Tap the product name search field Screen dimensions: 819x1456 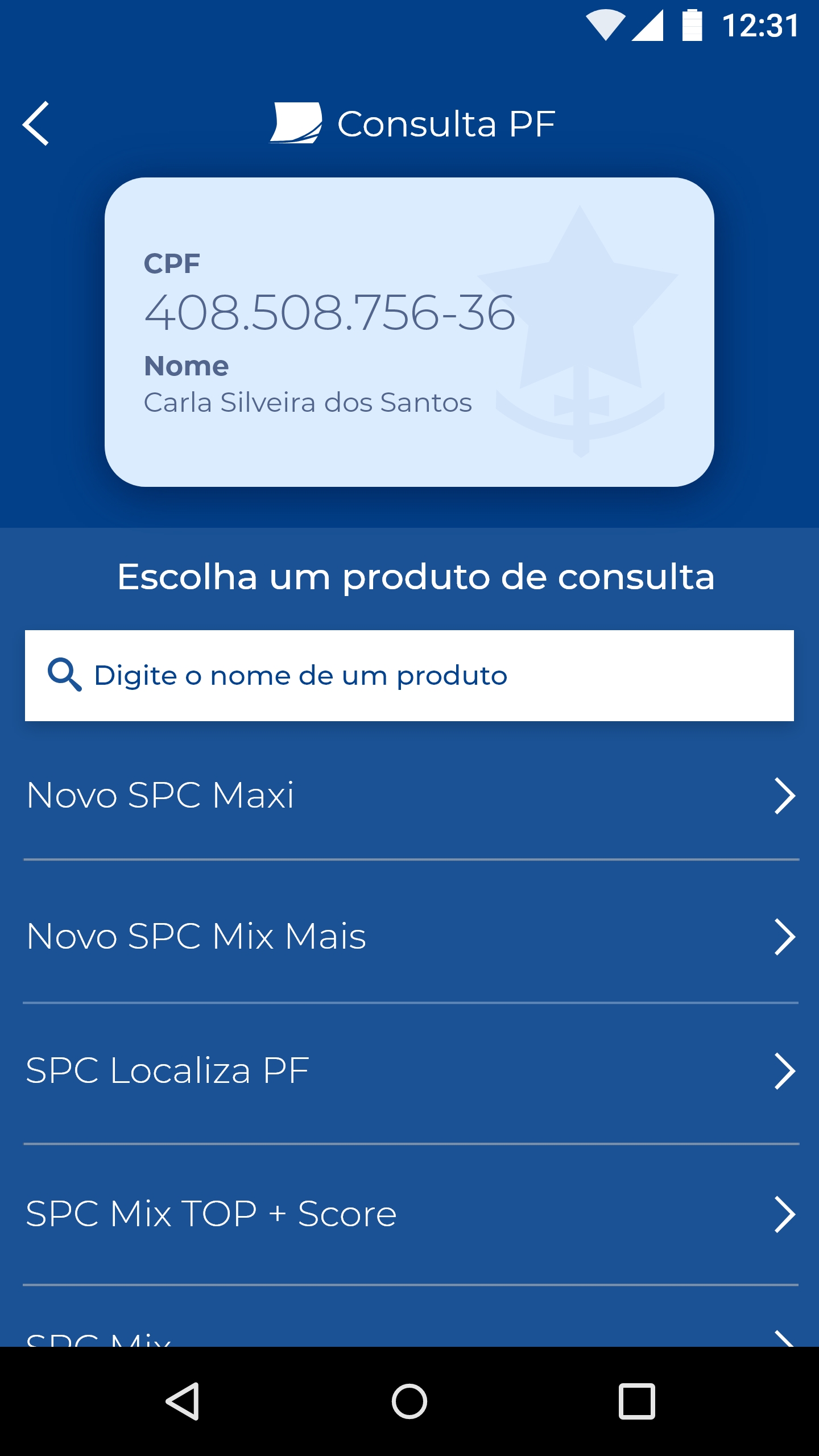409,676
